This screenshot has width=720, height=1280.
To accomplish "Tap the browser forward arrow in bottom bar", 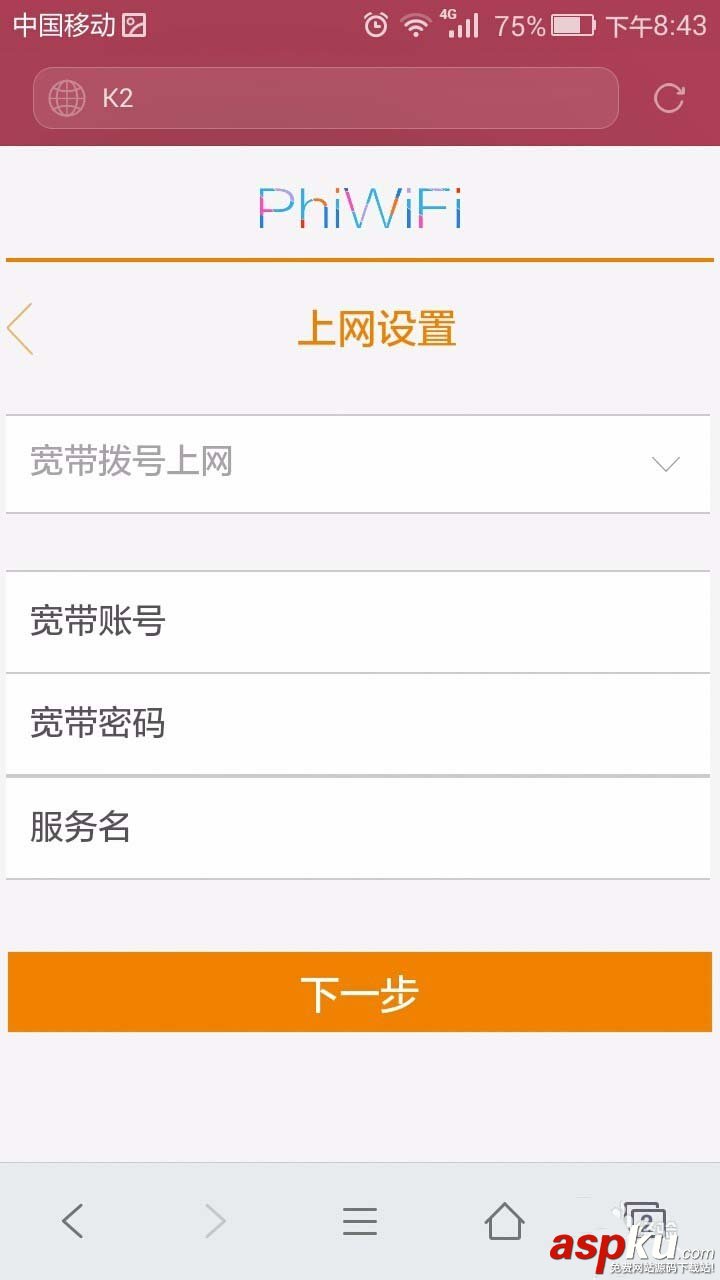I will (216, 1220).
